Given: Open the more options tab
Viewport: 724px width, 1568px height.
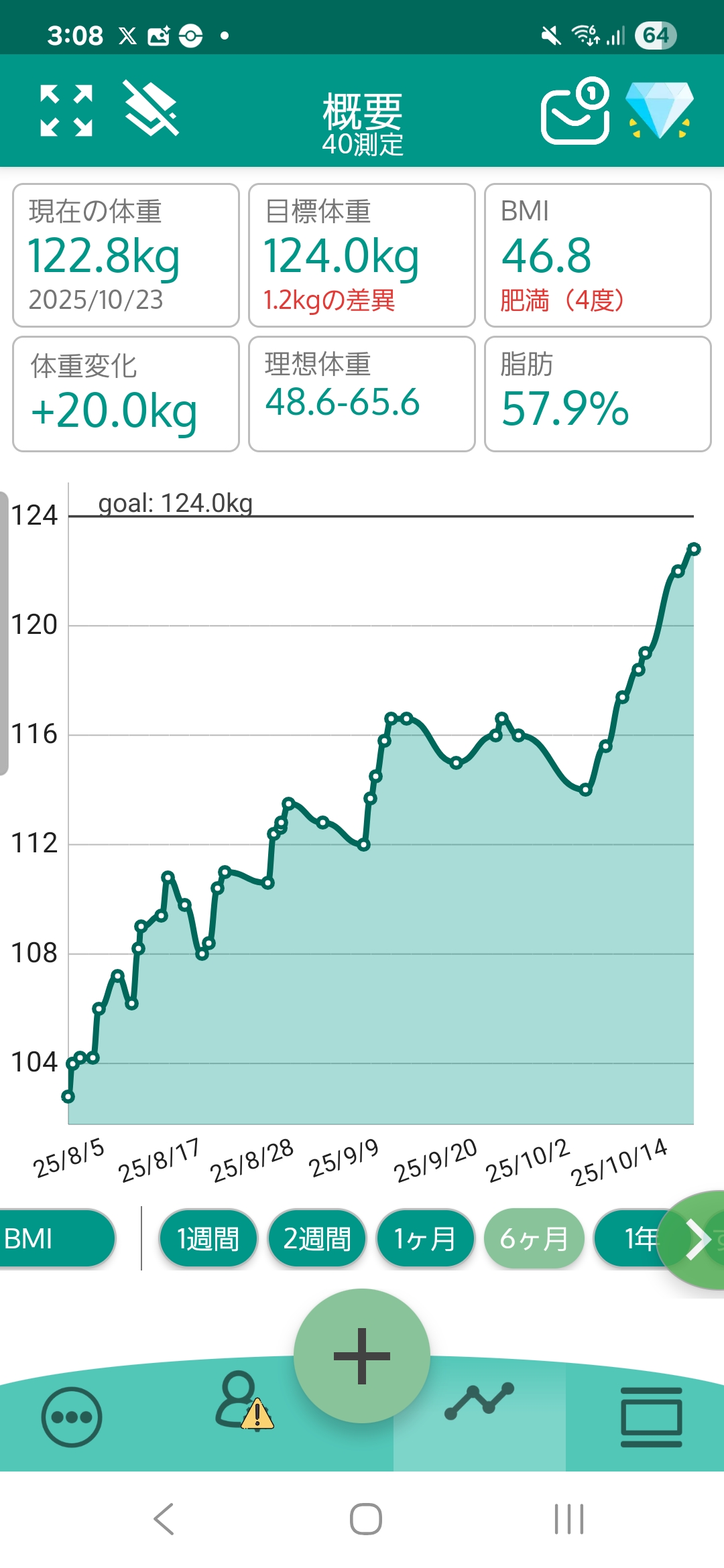Looking at the screenshot, I should (x=72, y=1417).
